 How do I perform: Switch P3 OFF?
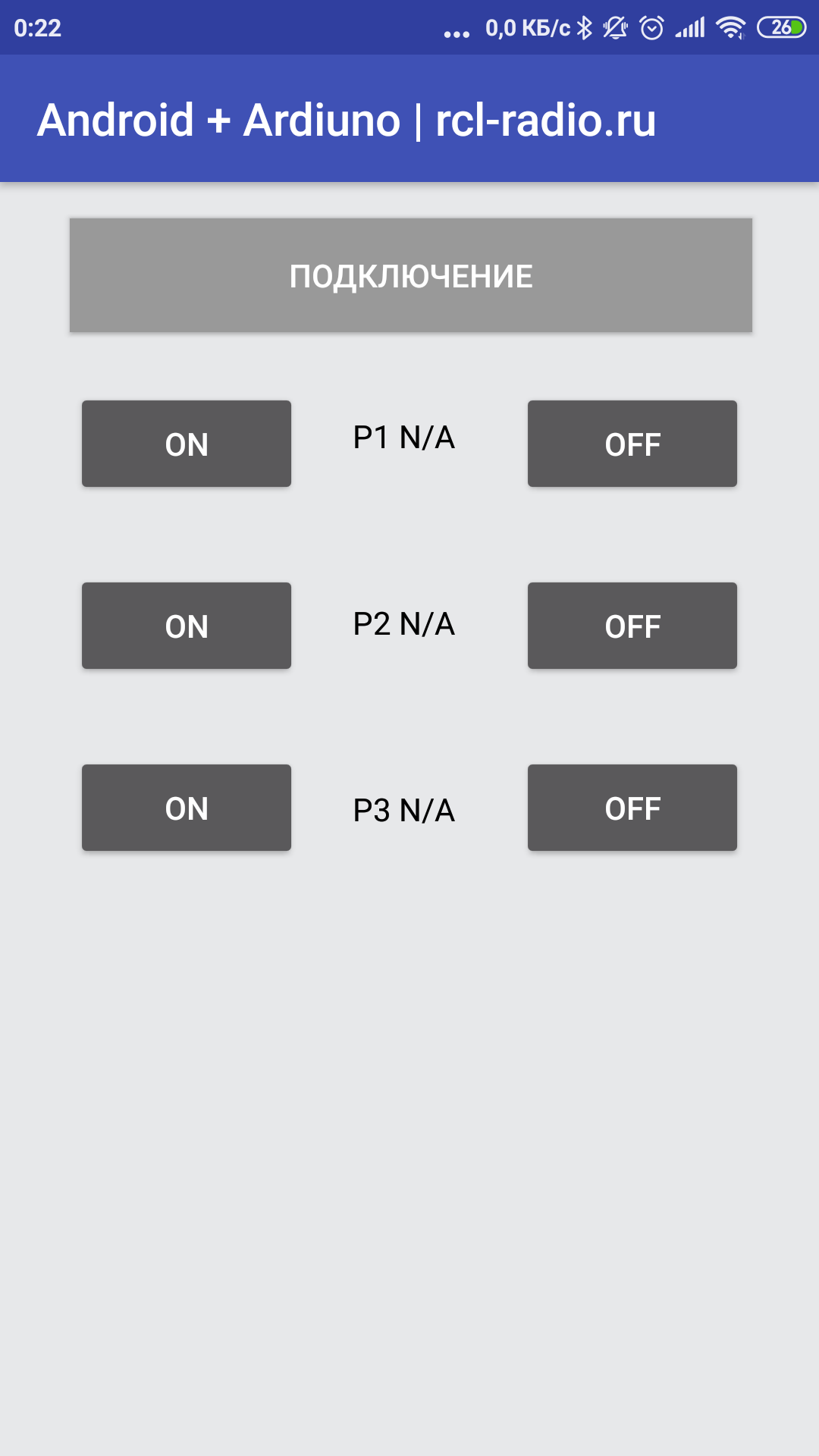pos(632,808)
